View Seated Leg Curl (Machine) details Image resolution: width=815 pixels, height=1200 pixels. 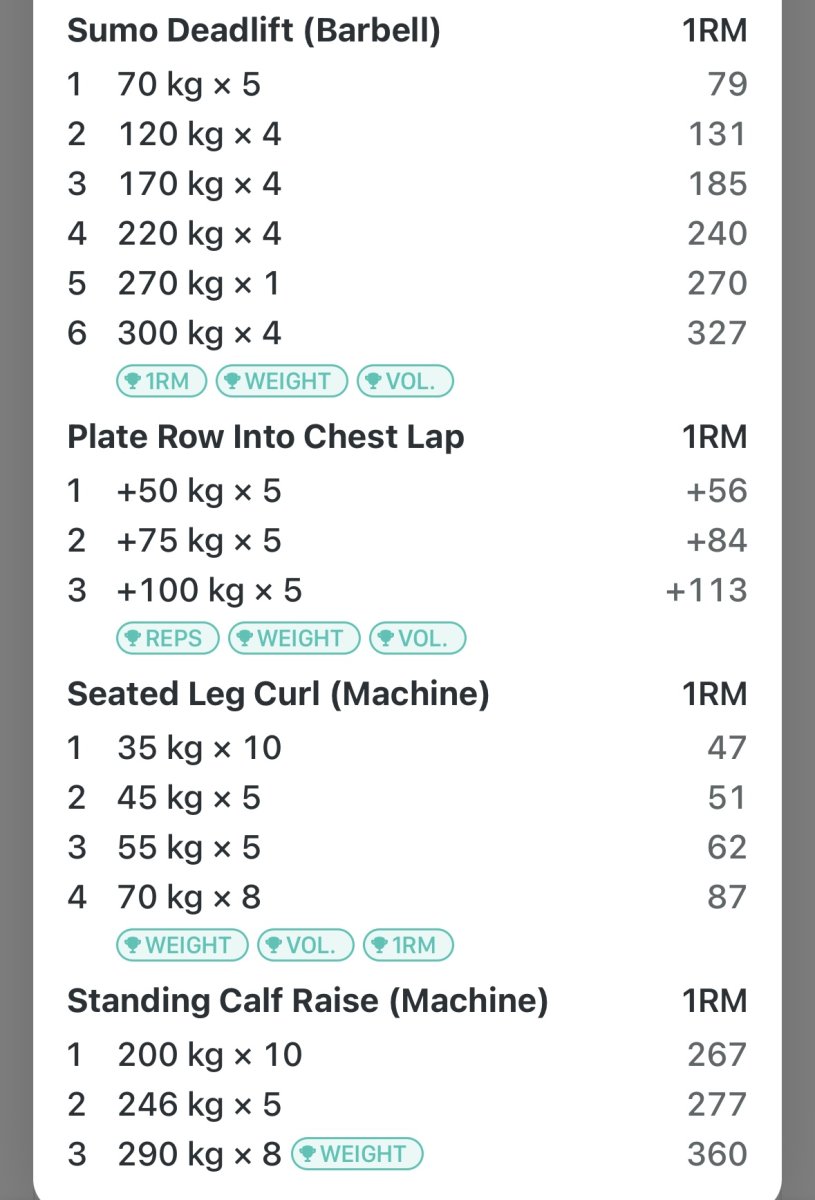click(x=278, y=694)
